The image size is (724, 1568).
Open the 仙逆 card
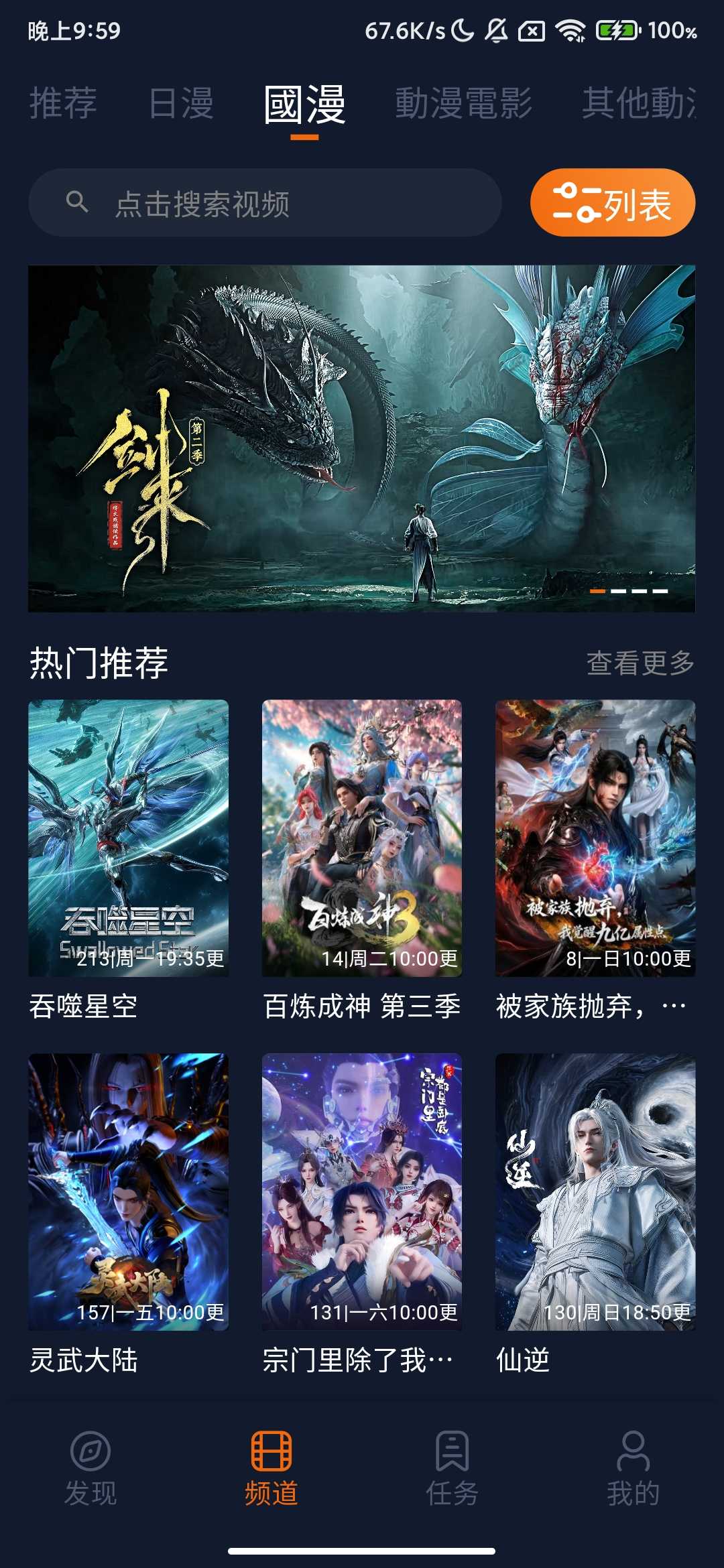point(595,1191)
